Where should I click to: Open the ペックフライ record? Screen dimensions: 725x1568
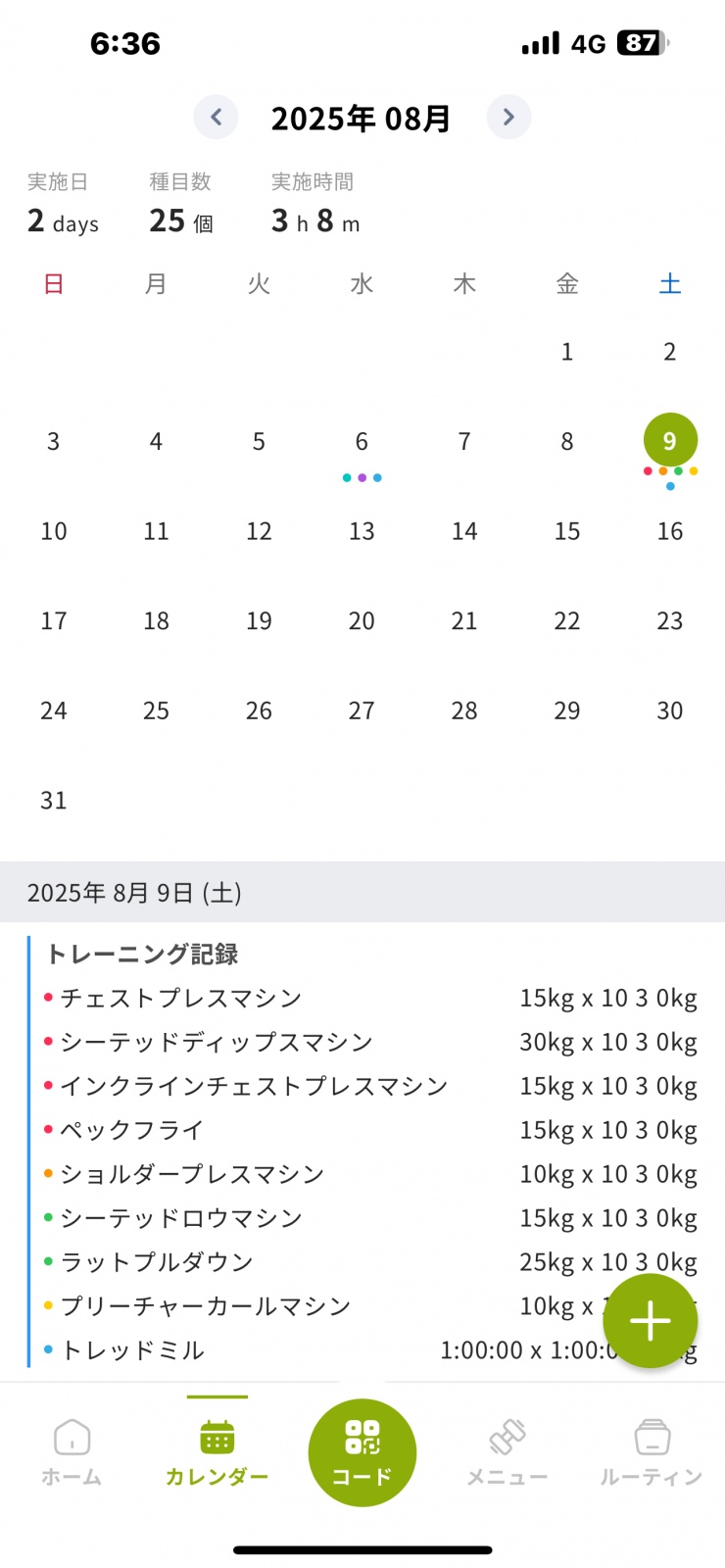click(x=132, y=1131)
